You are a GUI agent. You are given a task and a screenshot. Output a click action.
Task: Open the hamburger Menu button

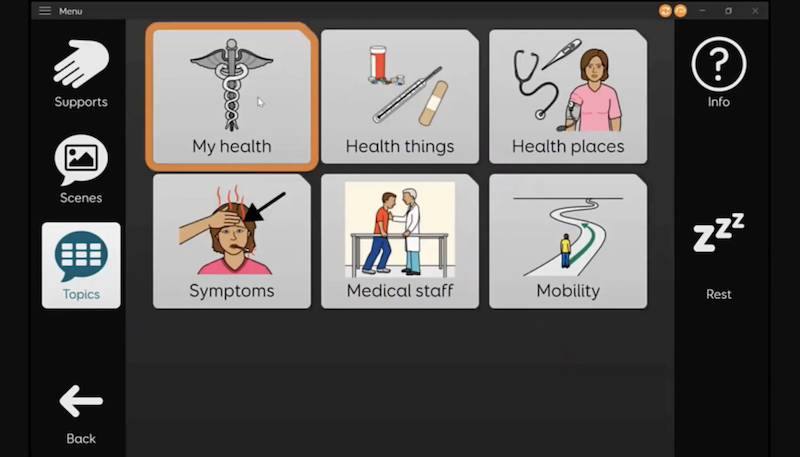(45, 11)
